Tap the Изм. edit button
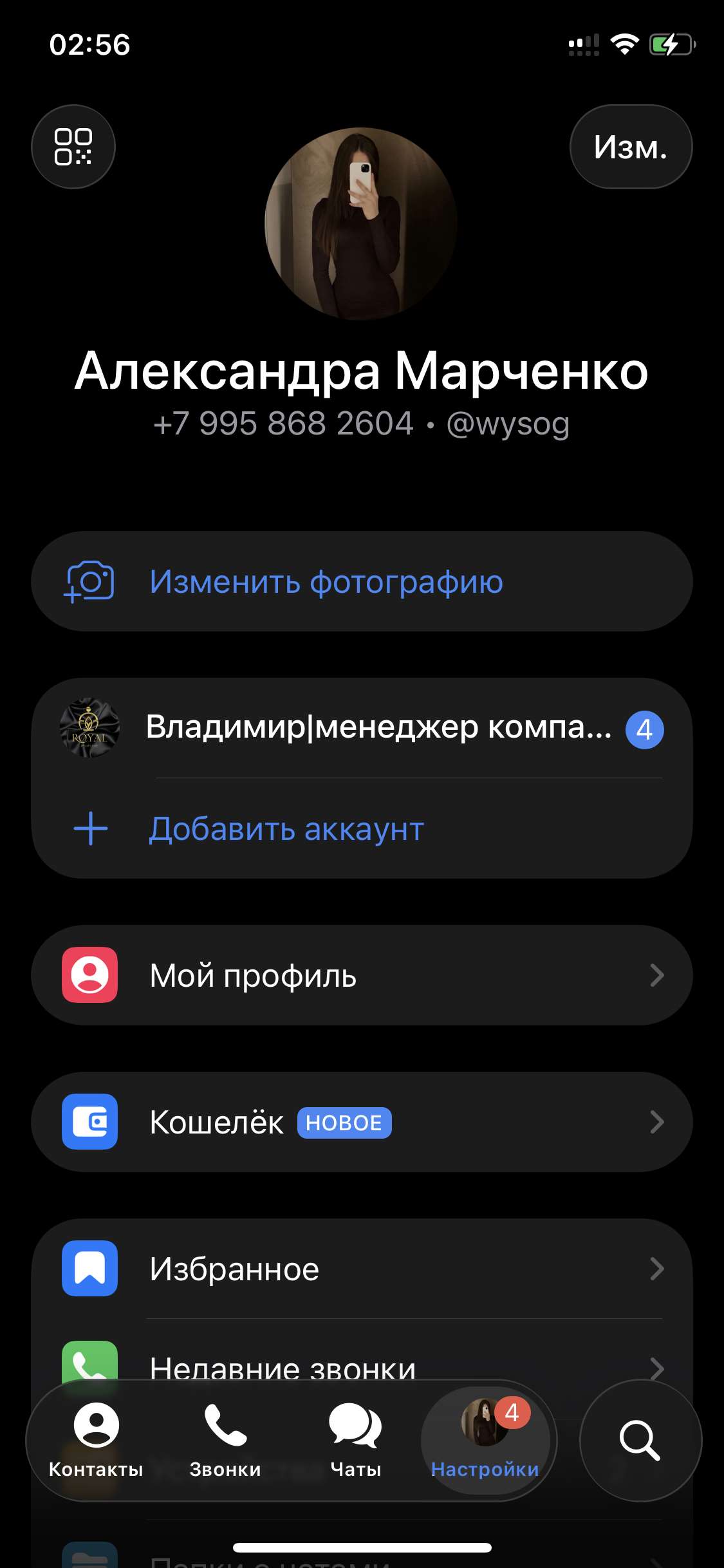 pos(631,147)
